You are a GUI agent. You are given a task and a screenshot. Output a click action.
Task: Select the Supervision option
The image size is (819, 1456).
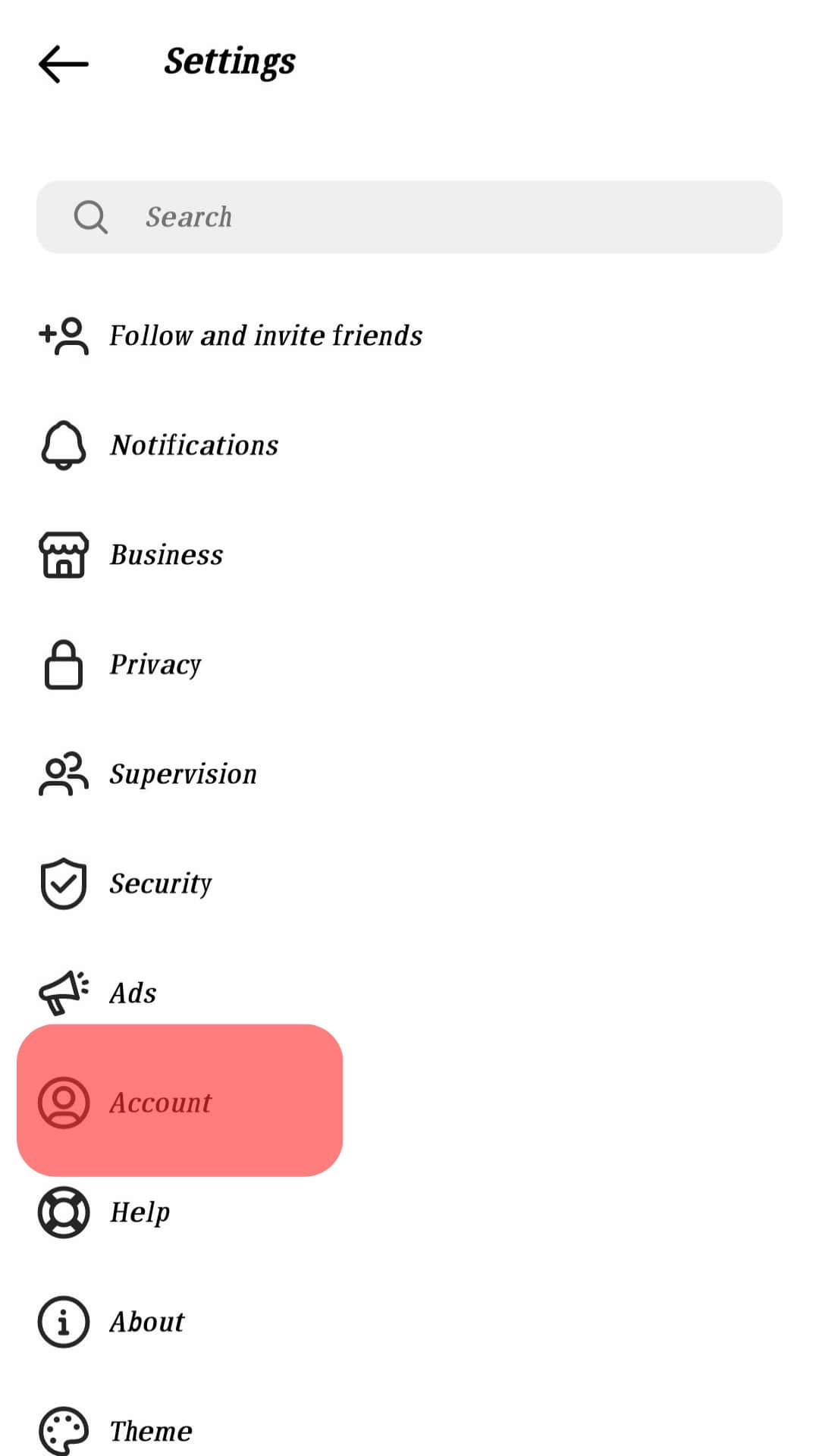pyautogui.click(x=183, y=774)
